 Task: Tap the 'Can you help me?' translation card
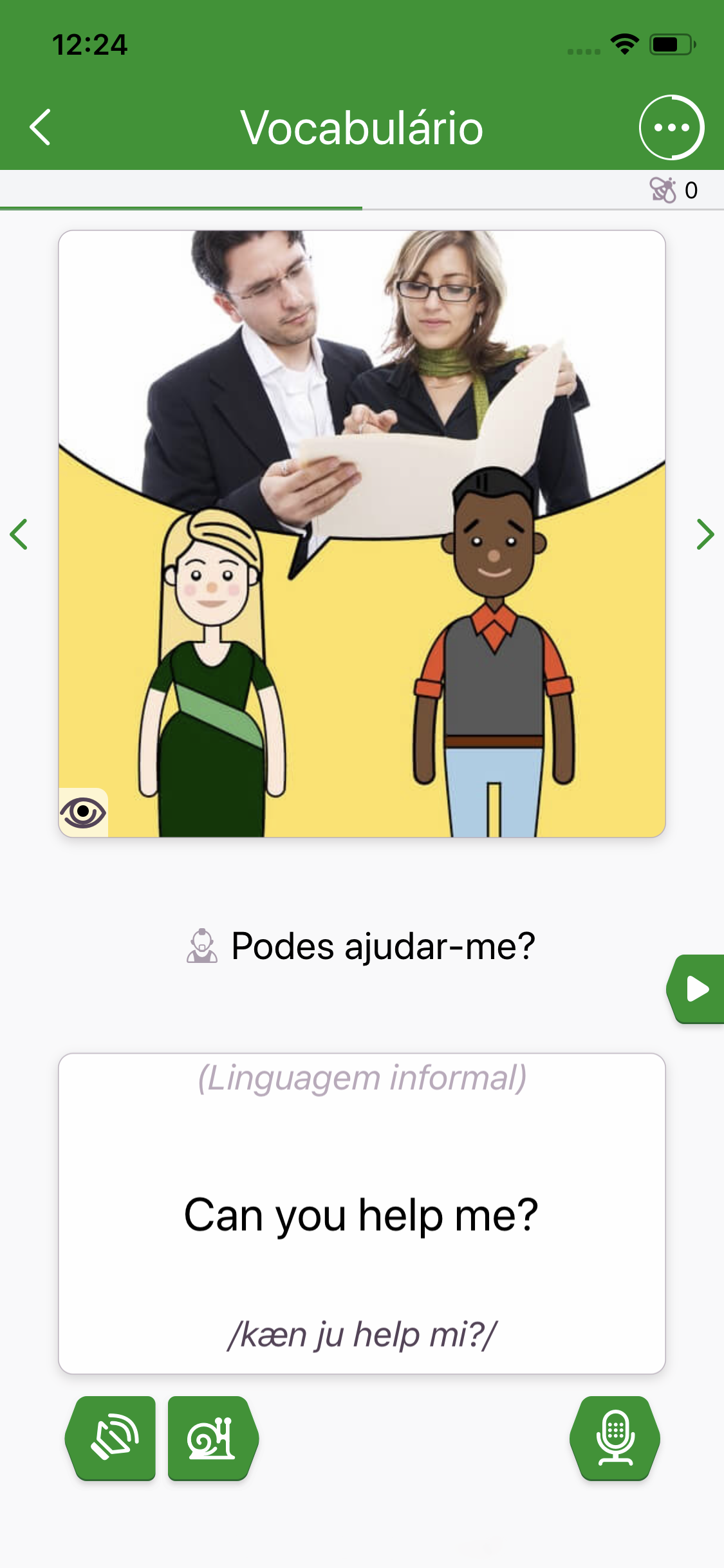(362, 1213)
